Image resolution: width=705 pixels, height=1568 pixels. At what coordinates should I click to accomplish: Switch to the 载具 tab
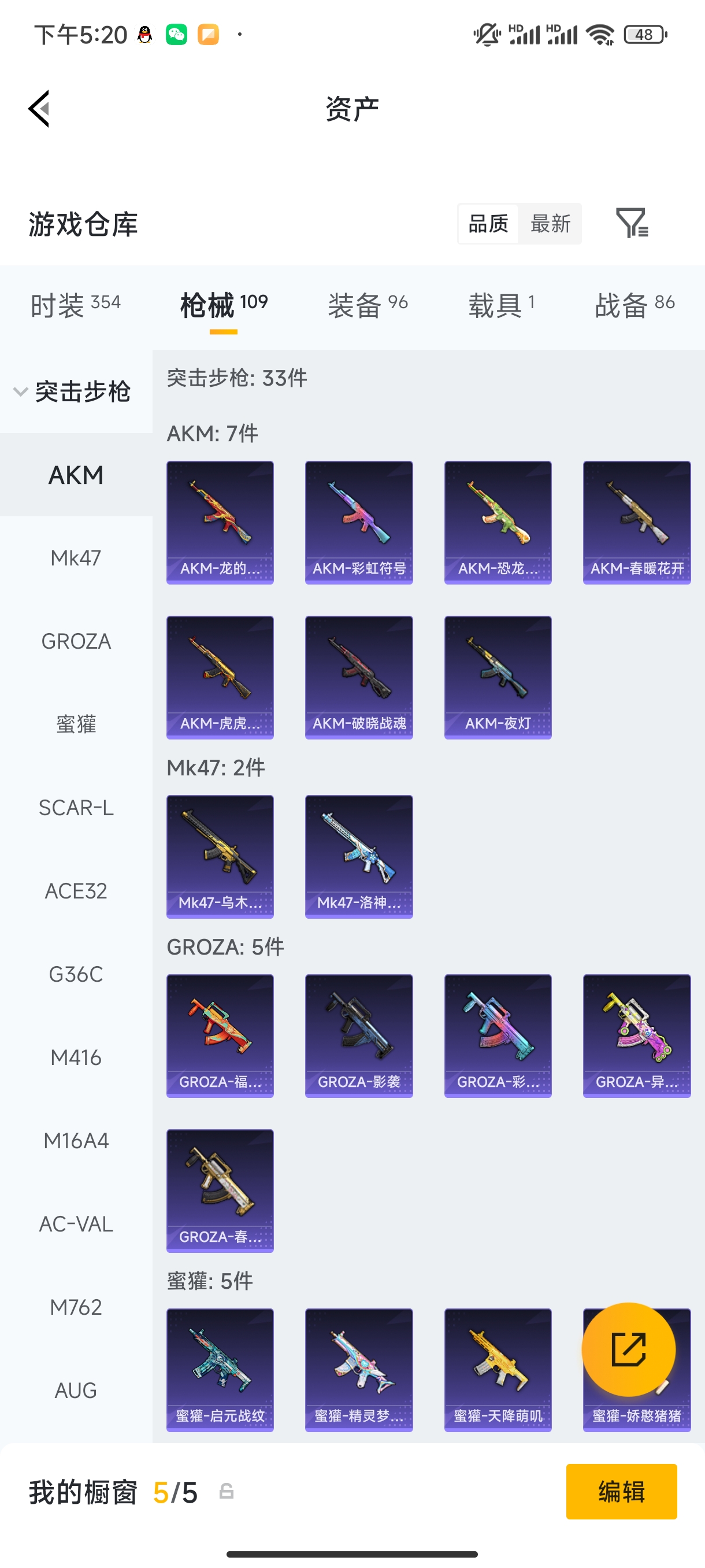point(501,305)
